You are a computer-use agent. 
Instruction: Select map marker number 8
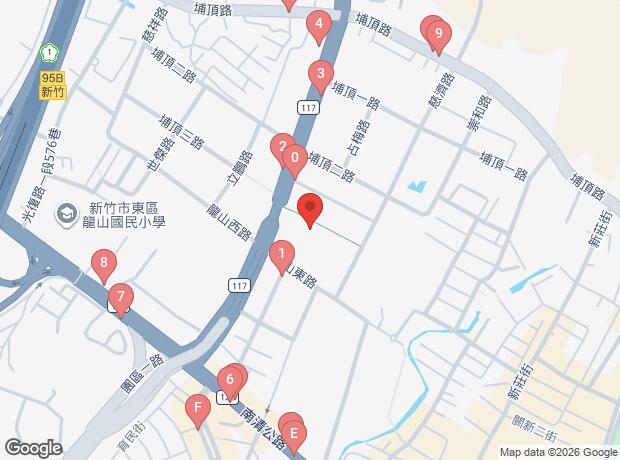(x=103, y=265)
